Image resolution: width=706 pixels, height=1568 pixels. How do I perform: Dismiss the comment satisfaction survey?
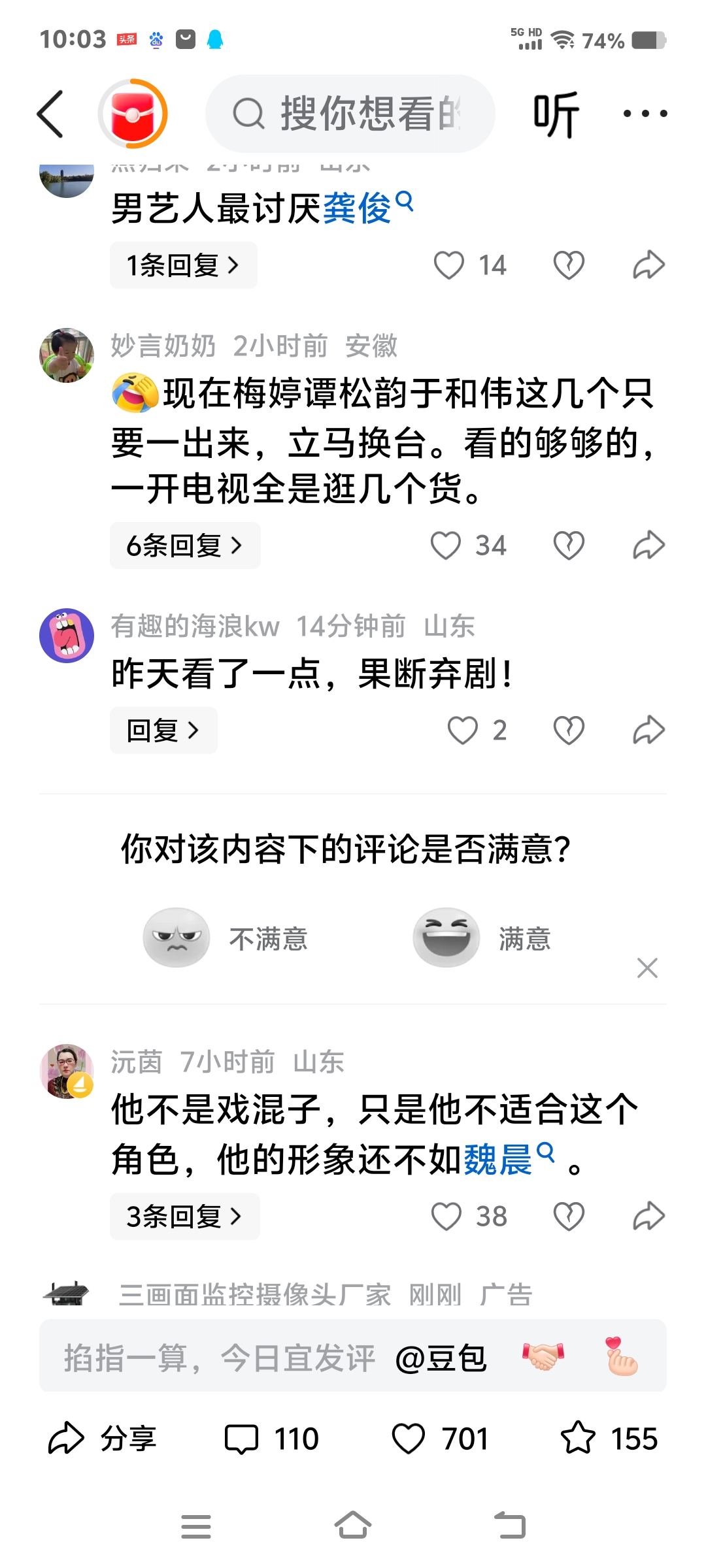pyautogui.click(x=647, y=968)
